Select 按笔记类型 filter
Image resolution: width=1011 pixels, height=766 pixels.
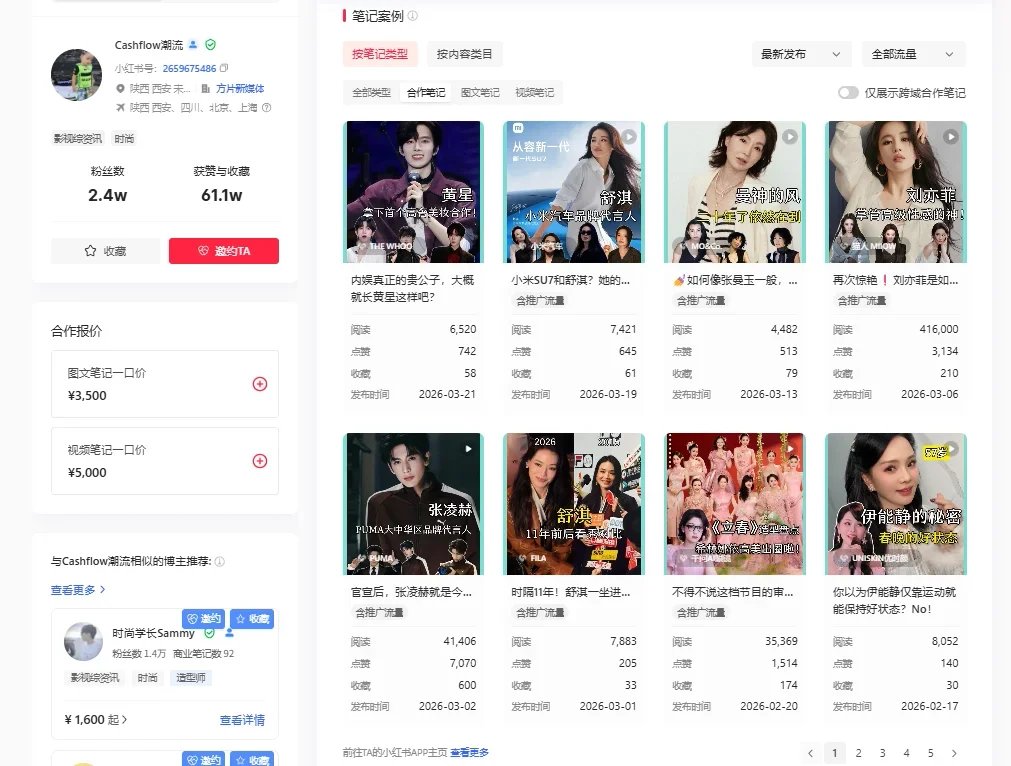pyautogui.click(x=380, y=54)
